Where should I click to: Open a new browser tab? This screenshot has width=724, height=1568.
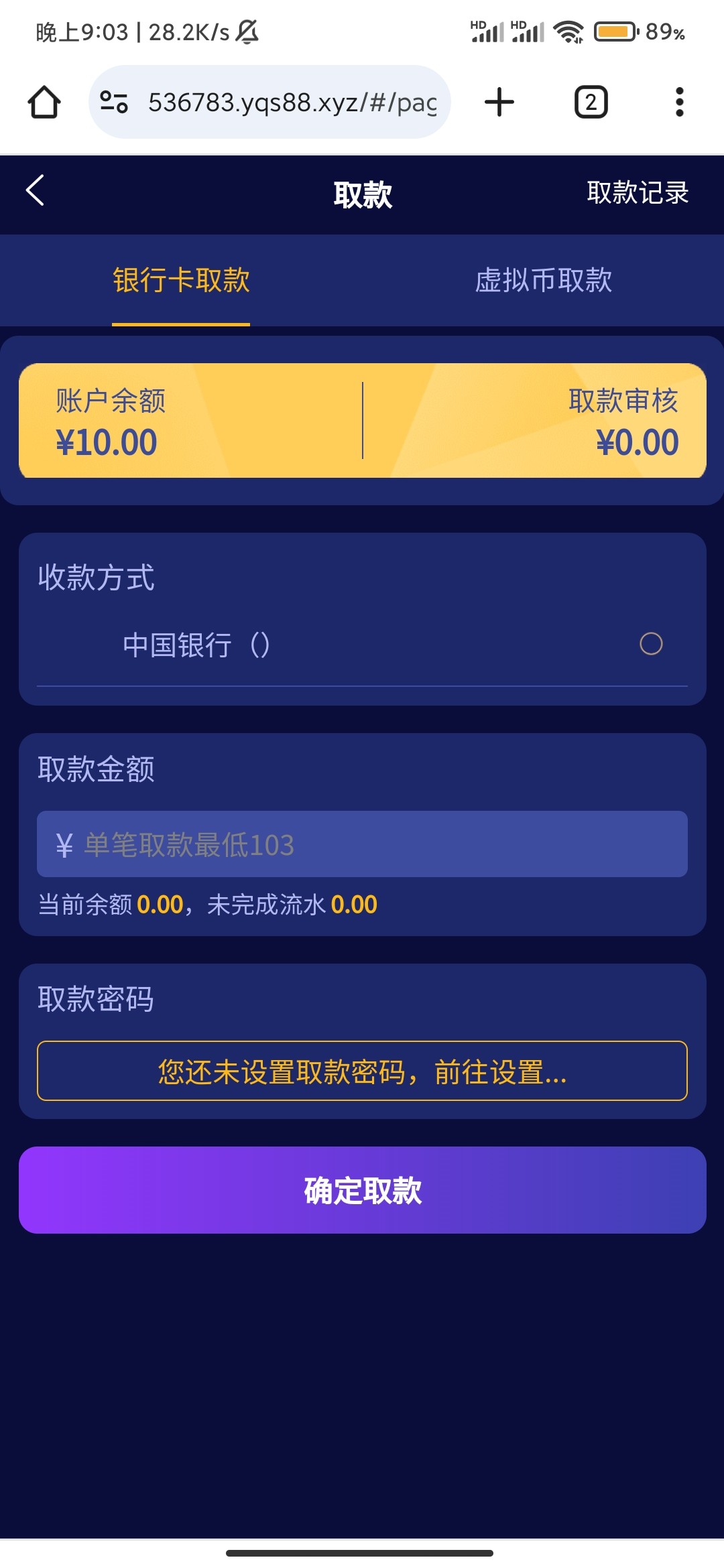(x=499, y=103)
